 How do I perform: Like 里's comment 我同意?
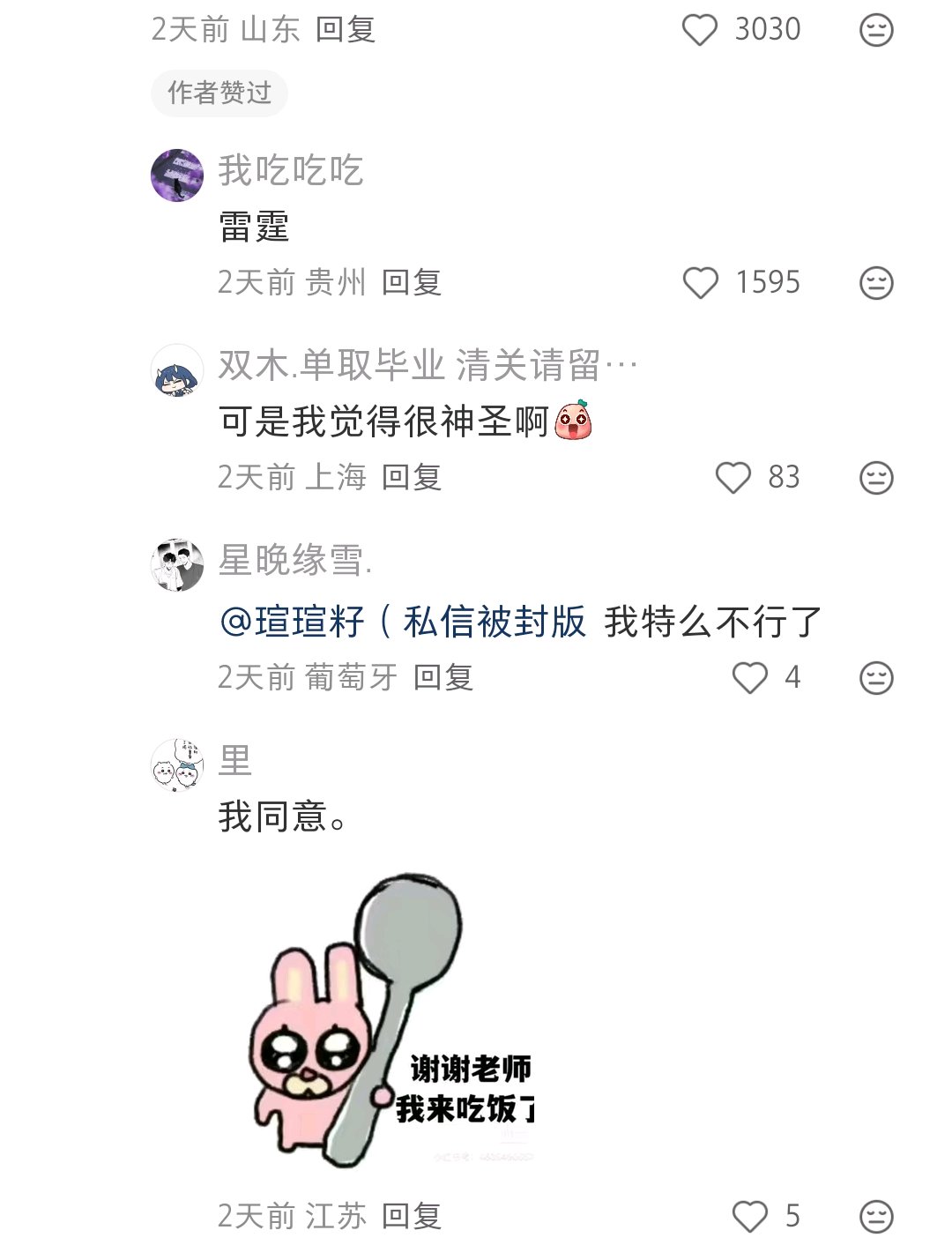pos(749,1217)
